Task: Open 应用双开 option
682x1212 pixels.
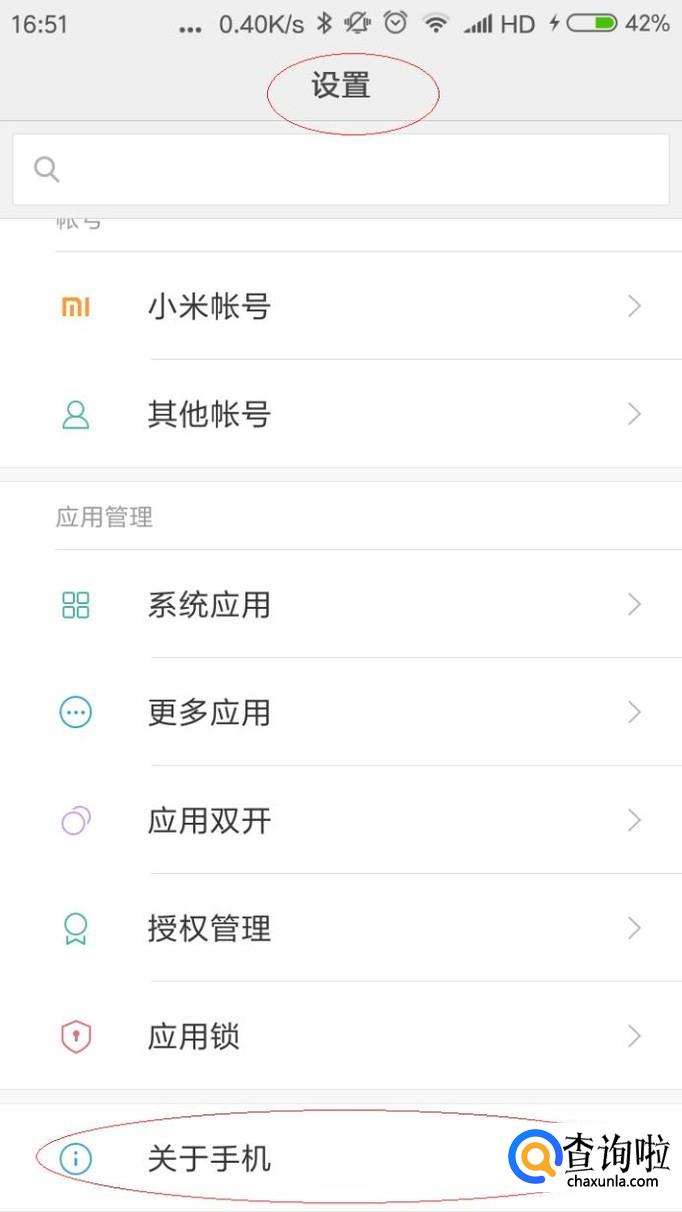Action: [x=340, y=821]
